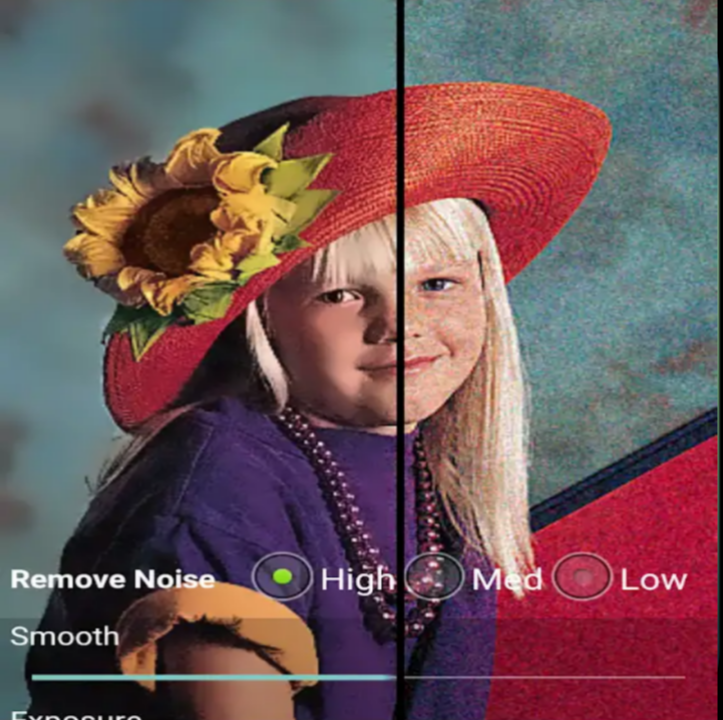The width and height of the screenshot is (723, 720).
Task: Tap the Smooth slider track
Action: coord(358,677)
